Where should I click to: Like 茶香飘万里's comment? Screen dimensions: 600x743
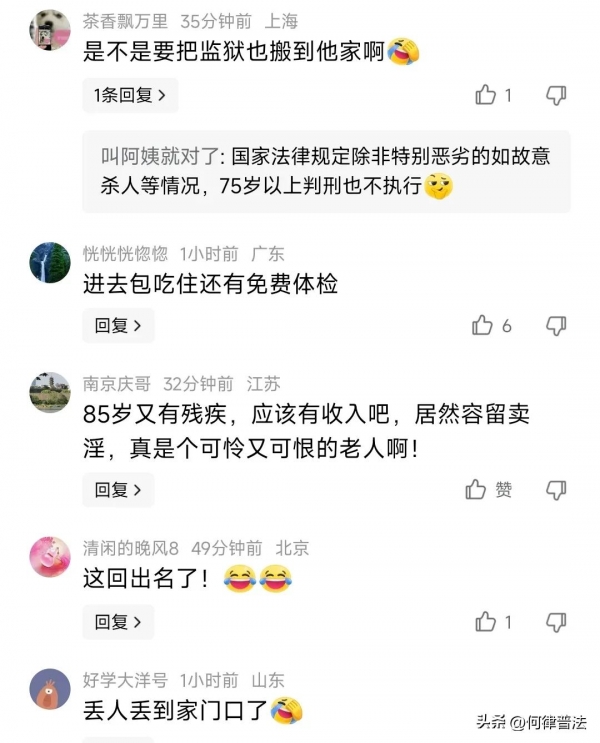point(486,95)
